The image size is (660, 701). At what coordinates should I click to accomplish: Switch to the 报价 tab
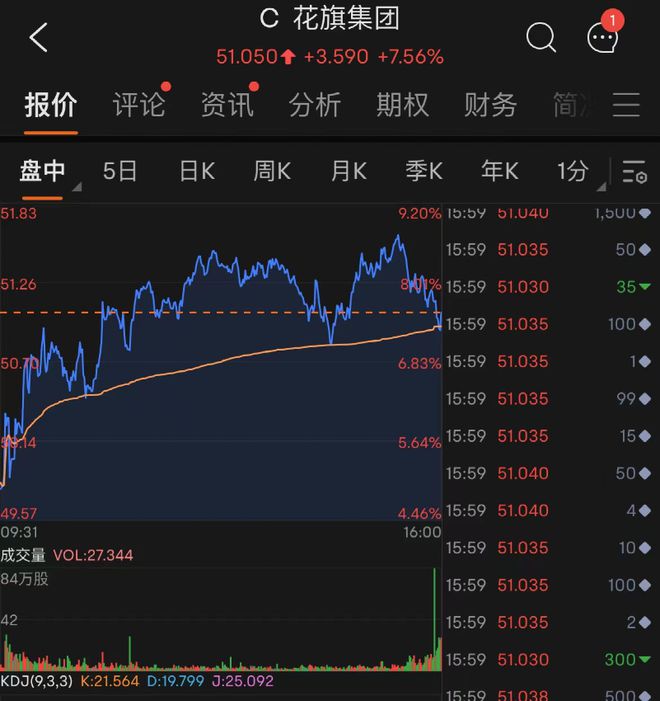click(x=51, y=104)
